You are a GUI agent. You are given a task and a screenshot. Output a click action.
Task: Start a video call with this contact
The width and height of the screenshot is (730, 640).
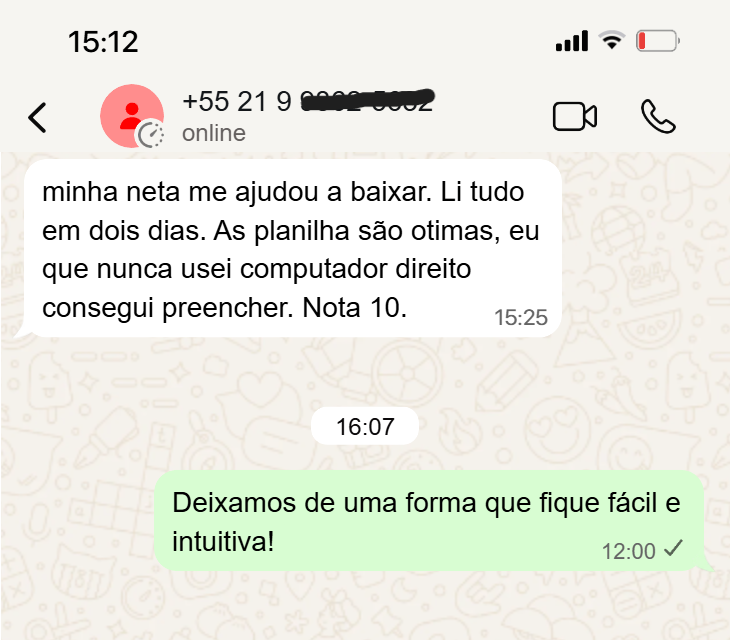(x=574, y=117)
